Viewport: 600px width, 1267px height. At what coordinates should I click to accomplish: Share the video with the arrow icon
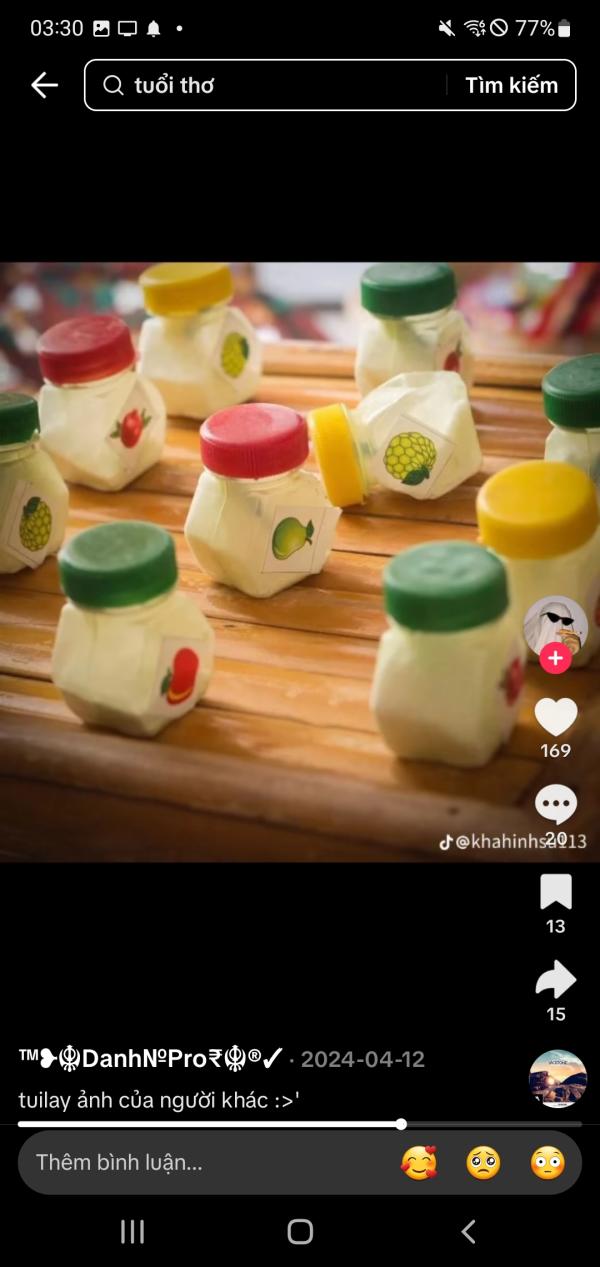(555, 980)
